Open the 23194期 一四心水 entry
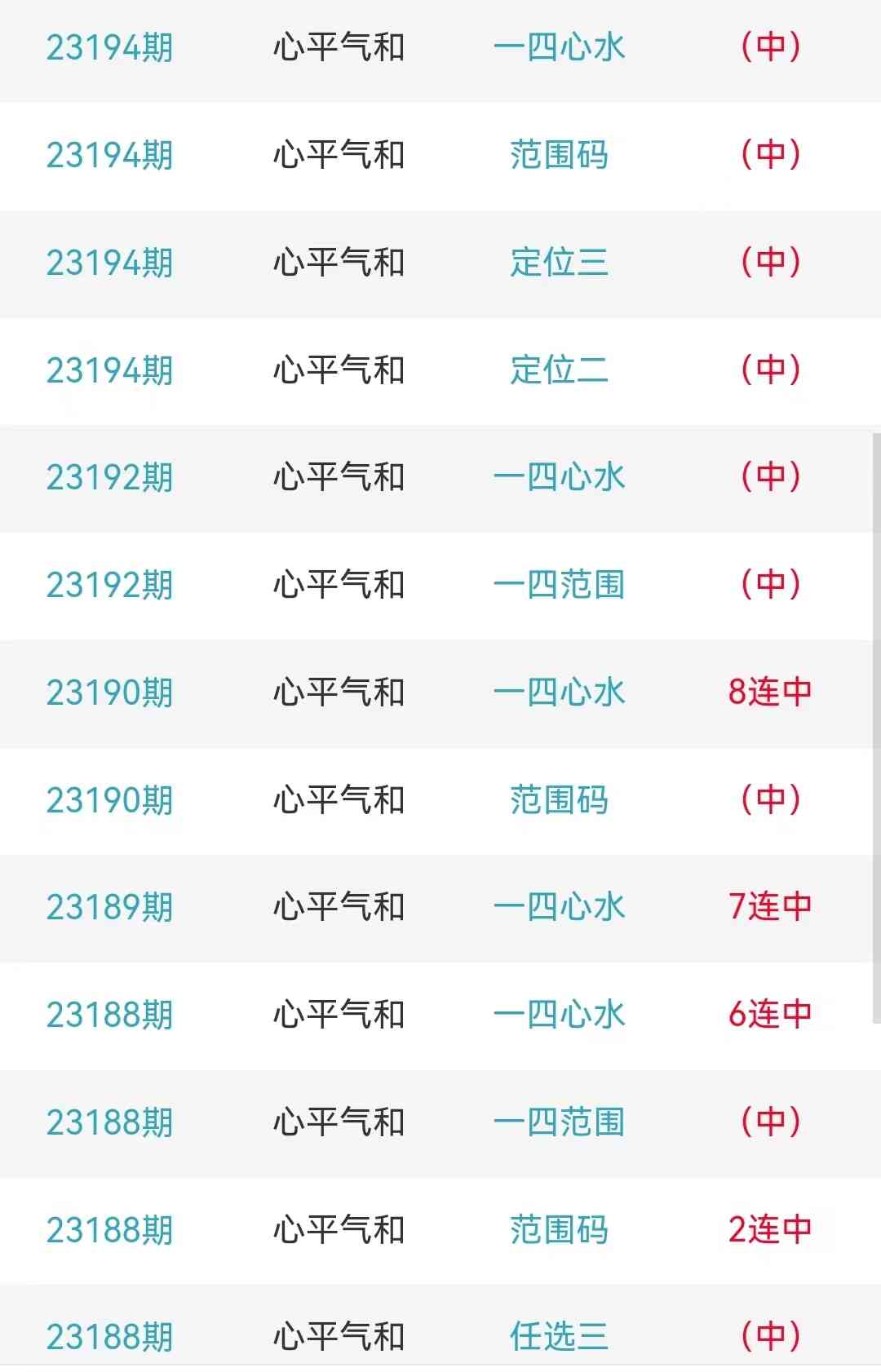The width and height of the screenshot is (881, 1372). 559,47
